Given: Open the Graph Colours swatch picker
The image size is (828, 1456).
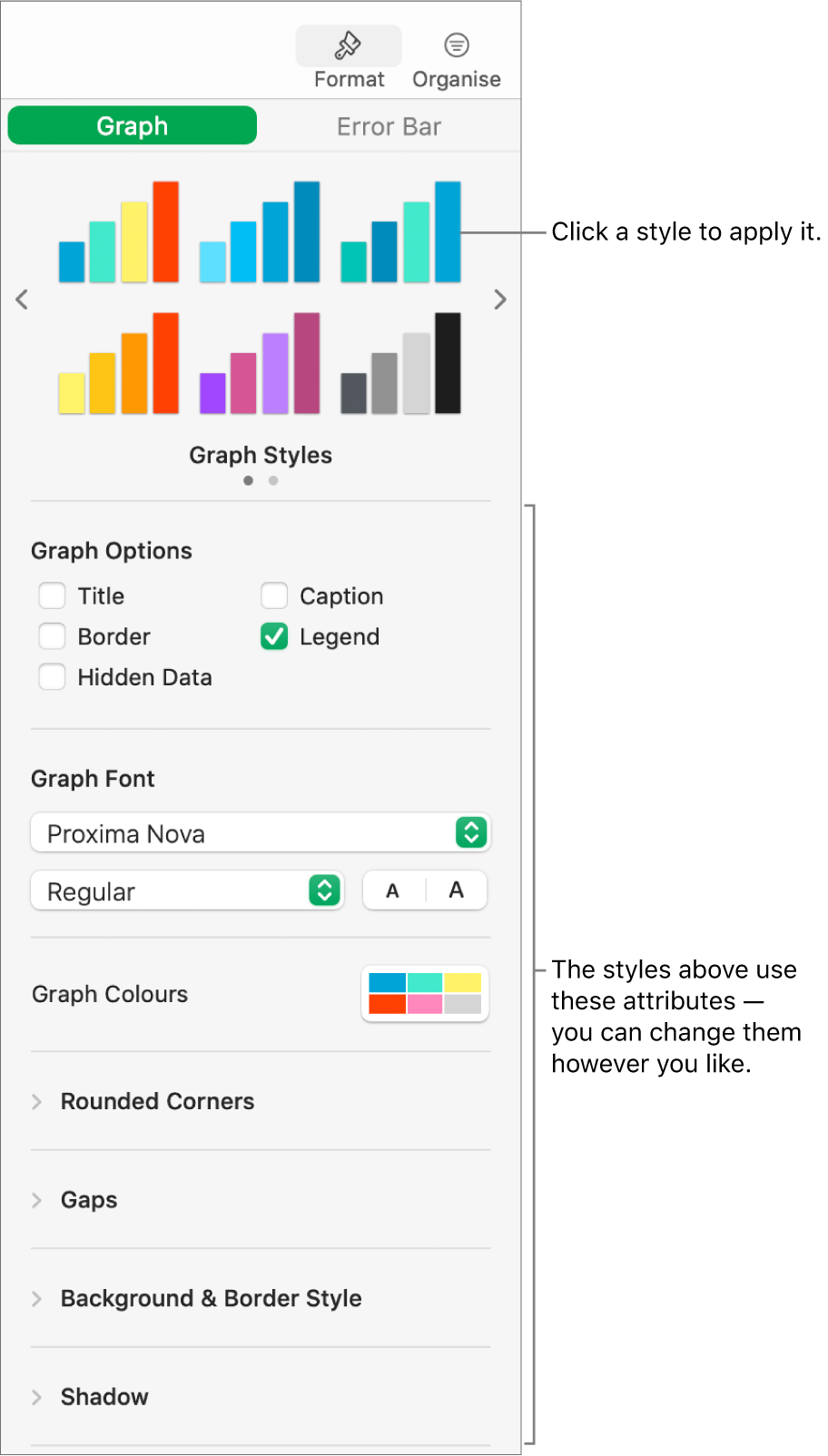Looking at the screenshot, I should (x=424, y=994).
